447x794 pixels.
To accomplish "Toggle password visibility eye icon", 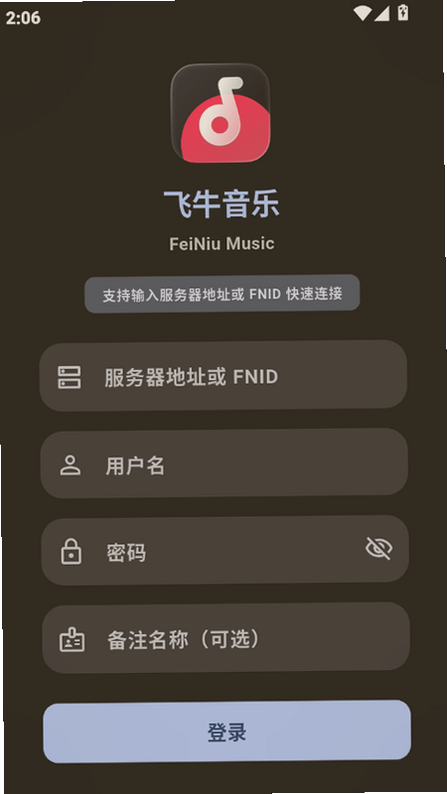I will click(x=379, y=548).
